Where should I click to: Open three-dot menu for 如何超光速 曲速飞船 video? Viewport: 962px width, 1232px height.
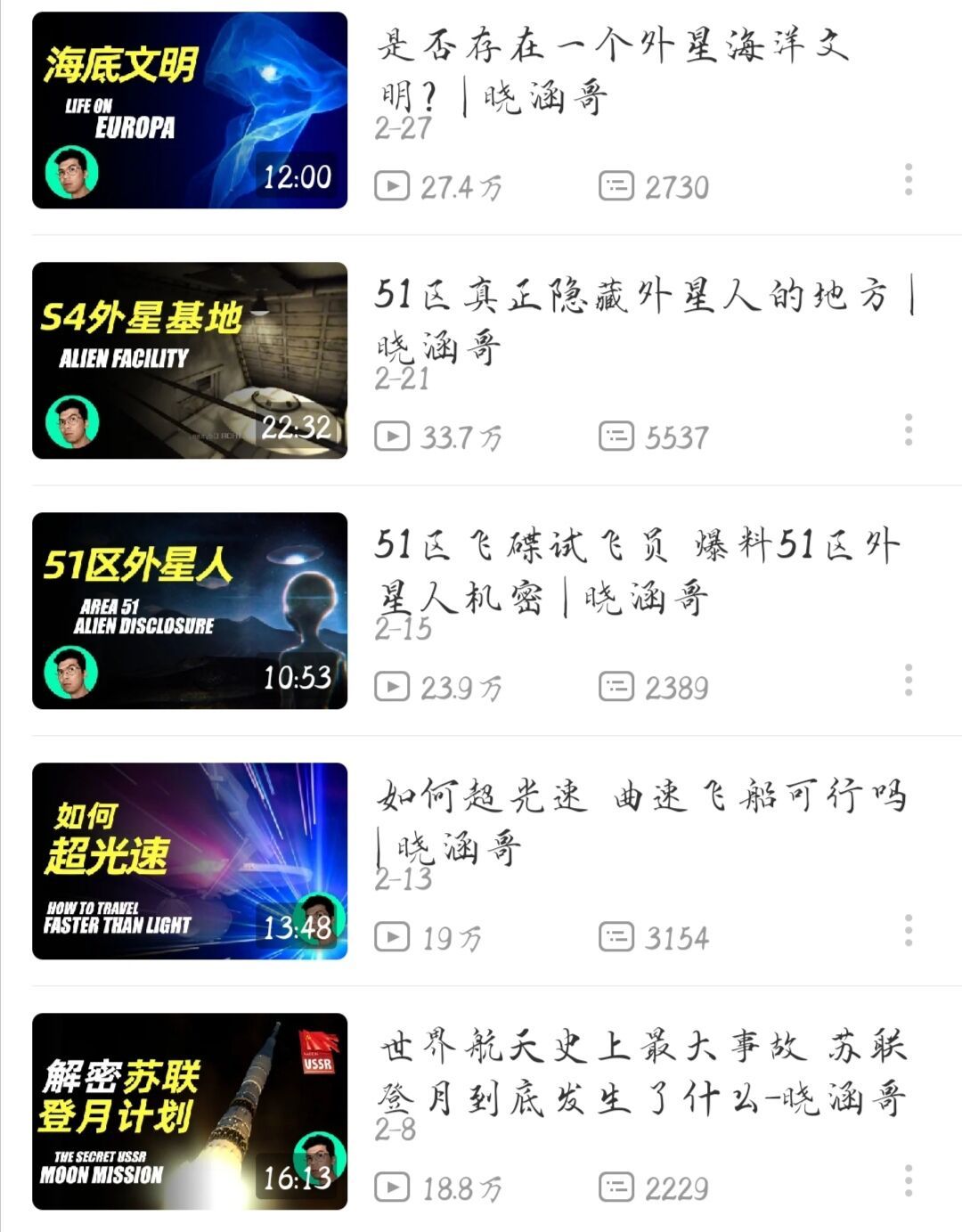click(x=908, y=931)
